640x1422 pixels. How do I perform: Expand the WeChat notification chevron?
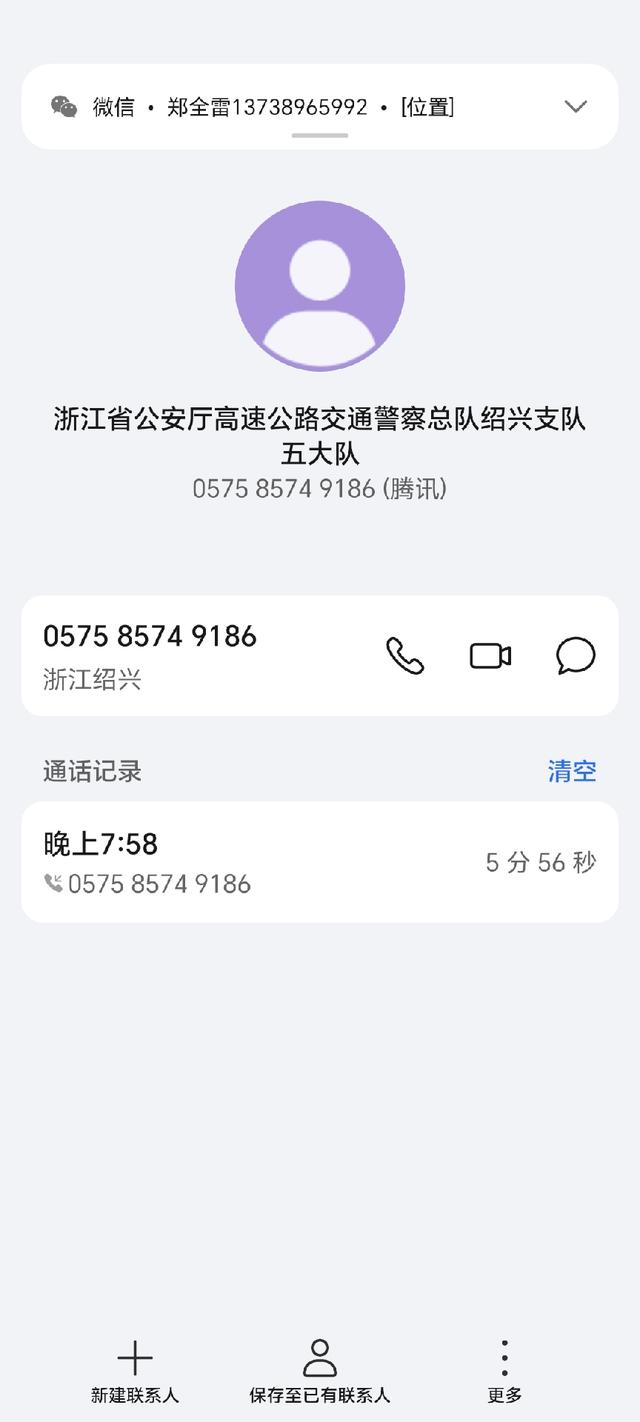pyautogui.click(x=575, y=107)
